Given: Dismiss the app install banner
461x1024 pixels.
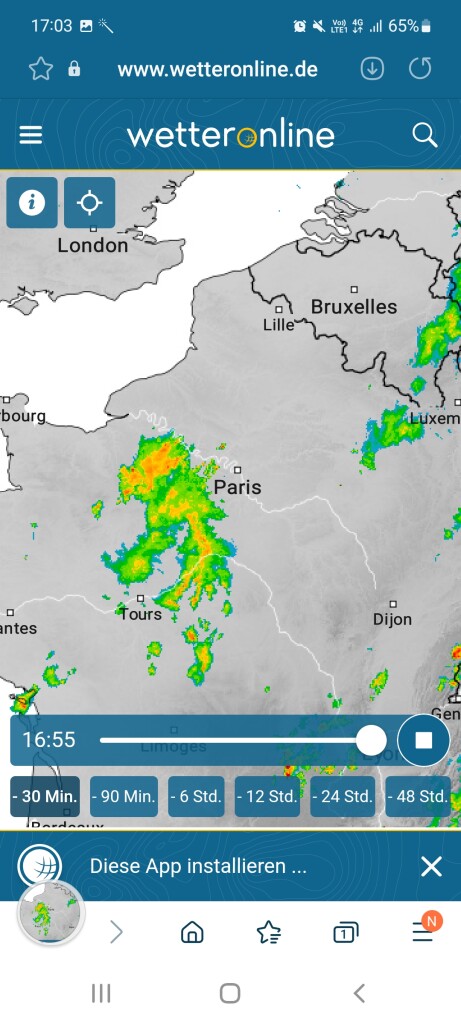Looking at the screenshot, I should (432, 867).
